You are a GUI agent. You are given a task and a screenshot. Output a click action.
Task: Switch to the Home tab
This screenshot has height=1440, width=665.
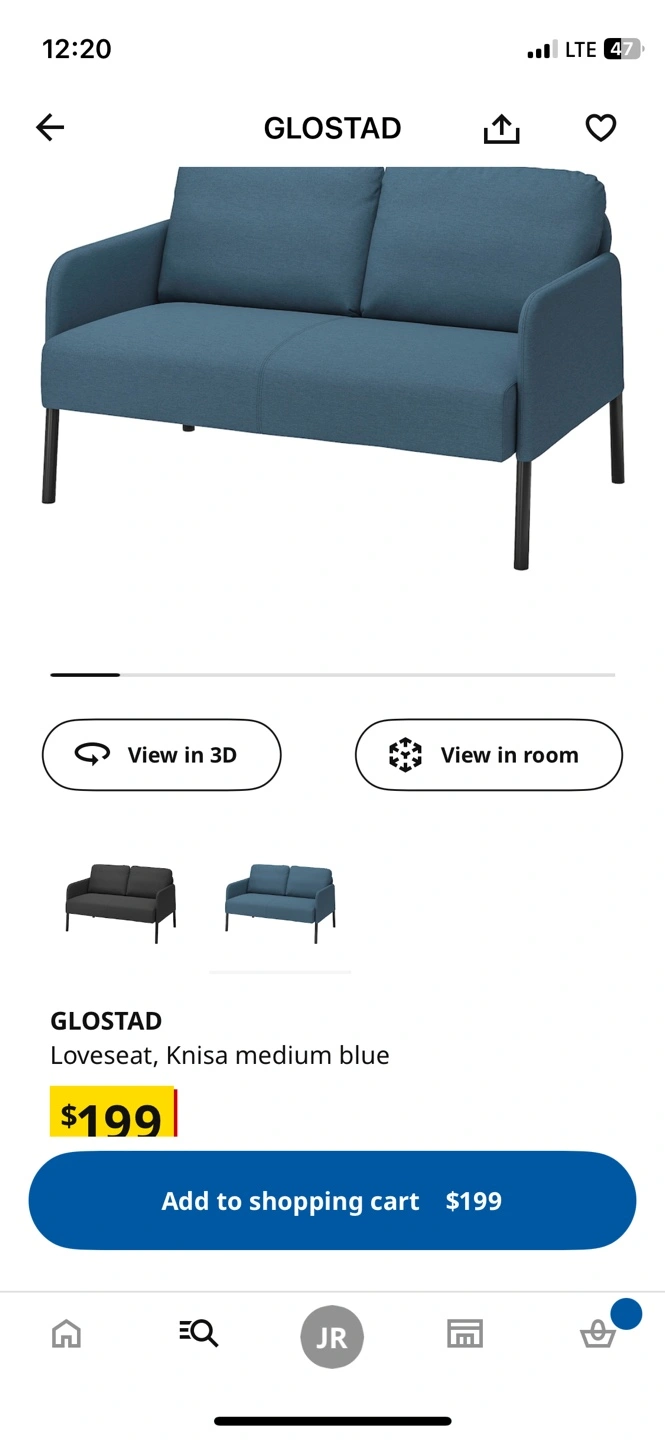coord(66,1334)
